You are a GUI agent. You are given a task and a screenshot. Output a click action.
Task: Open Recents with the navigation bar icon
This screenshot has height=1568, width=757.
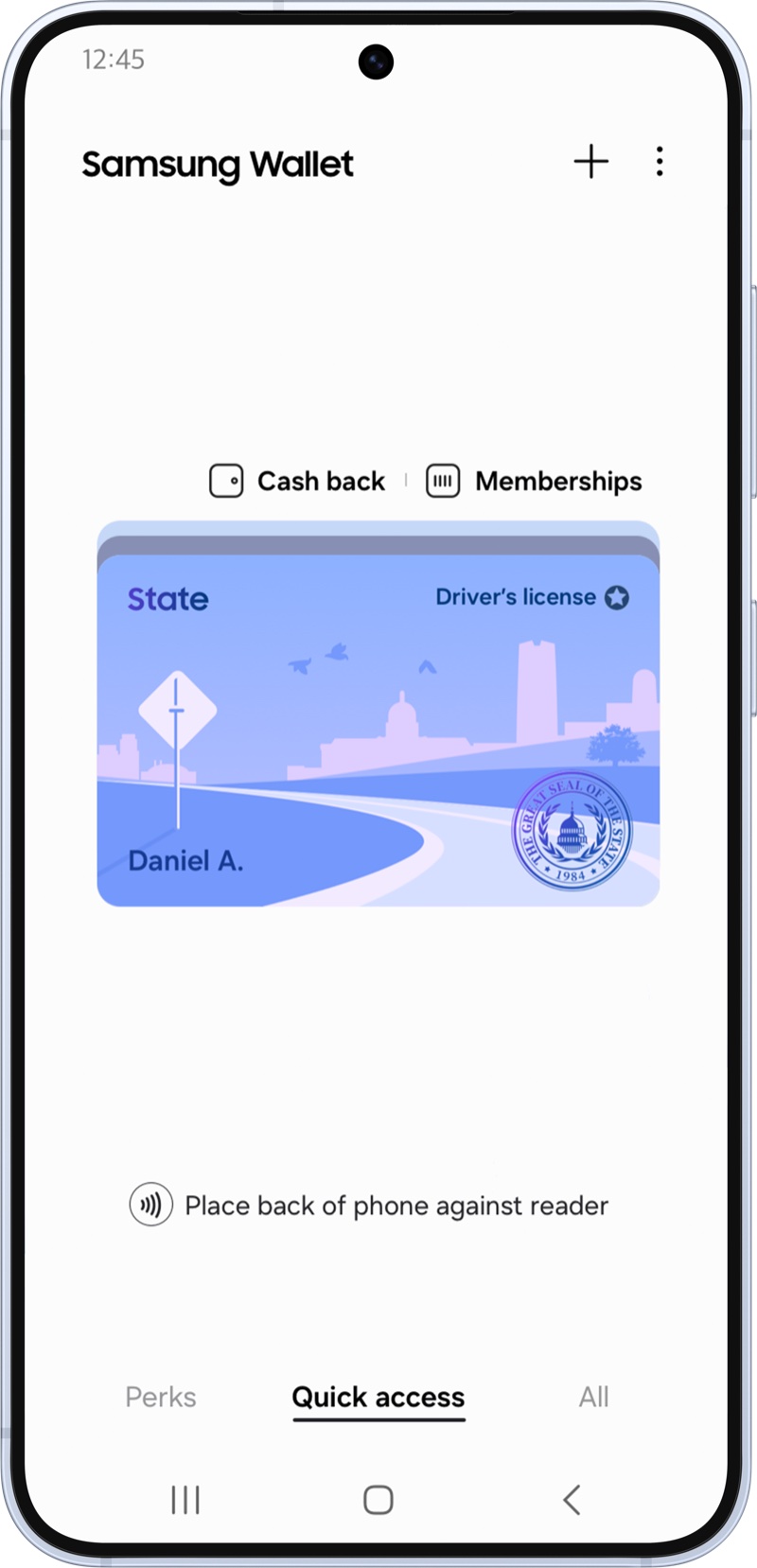click(185, 1500)
